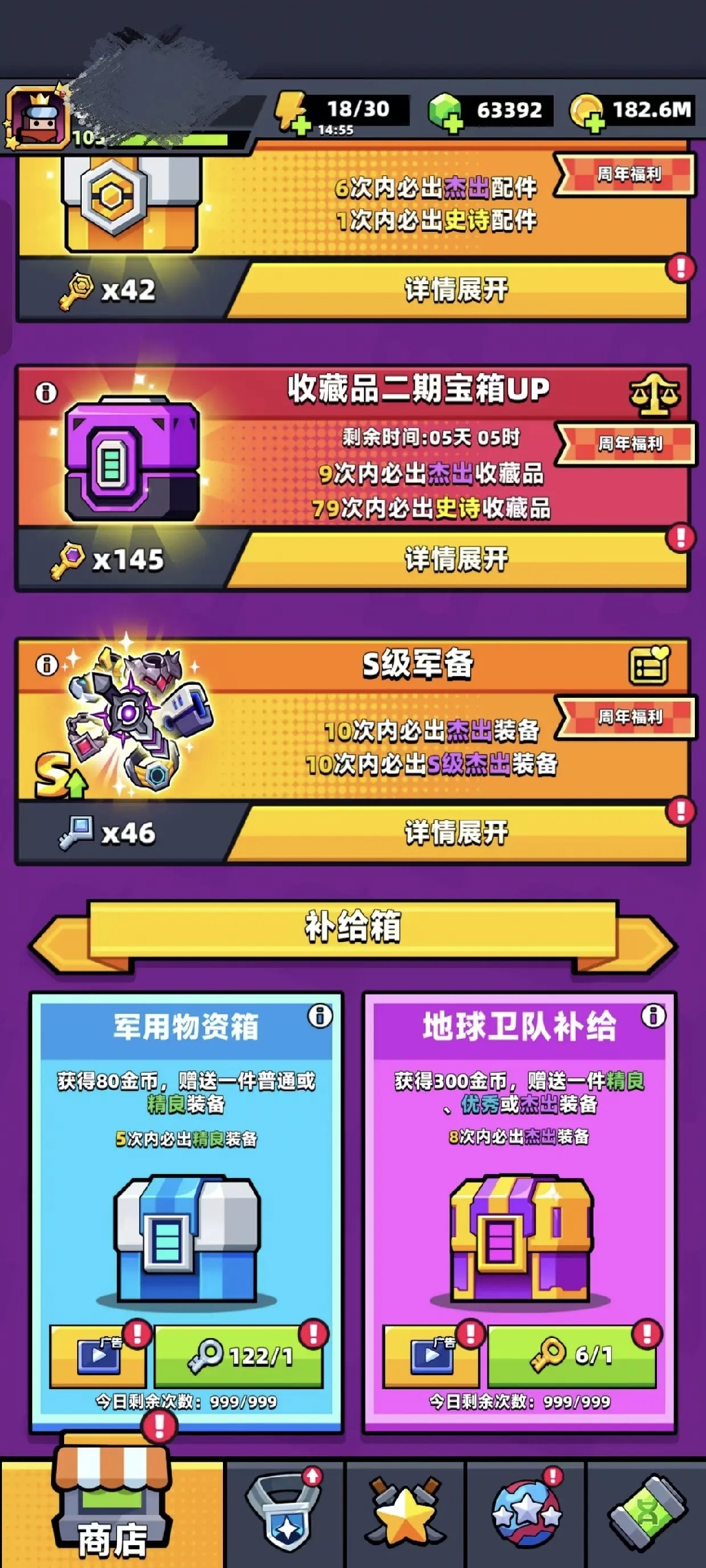
Task: Show info for 军用物资箱
Action: coord(320,1016)
